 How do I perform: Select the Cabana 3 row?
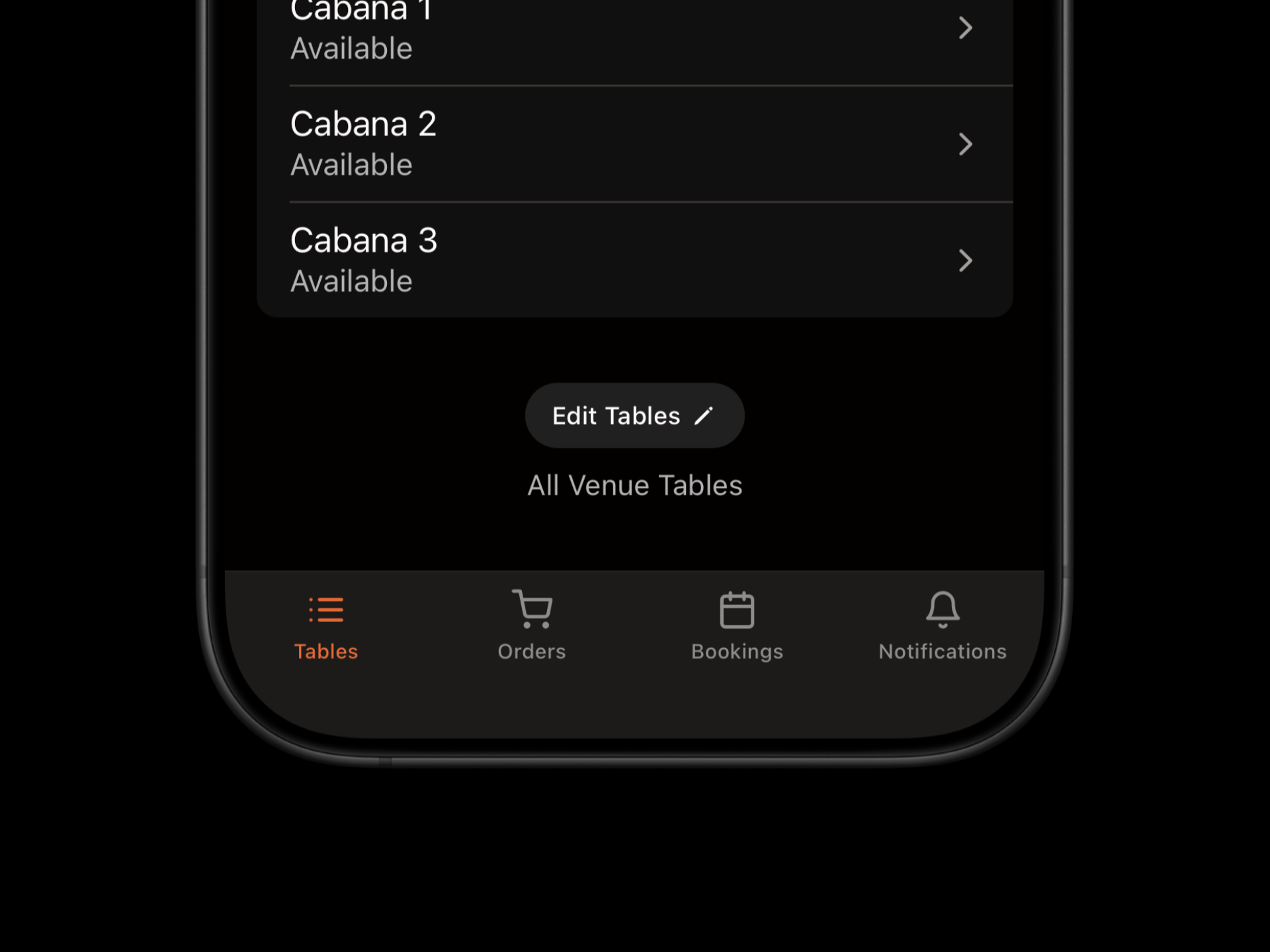click(x=634, y=260)
